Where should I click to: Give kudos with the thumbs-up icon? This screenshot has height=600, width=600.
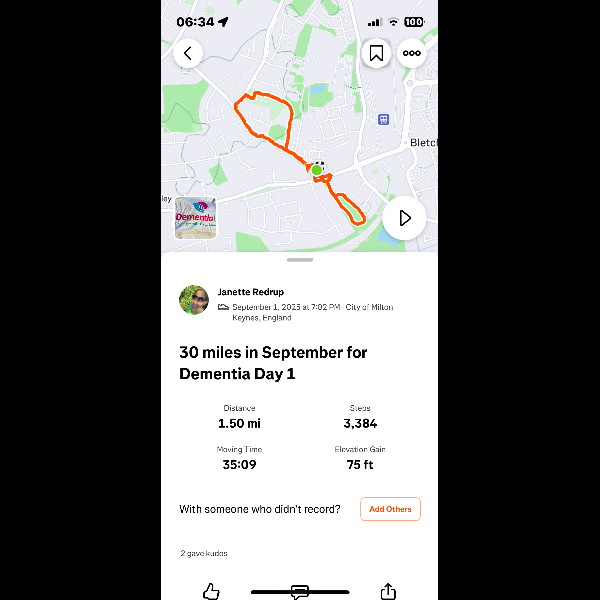(x=211, y=591)
